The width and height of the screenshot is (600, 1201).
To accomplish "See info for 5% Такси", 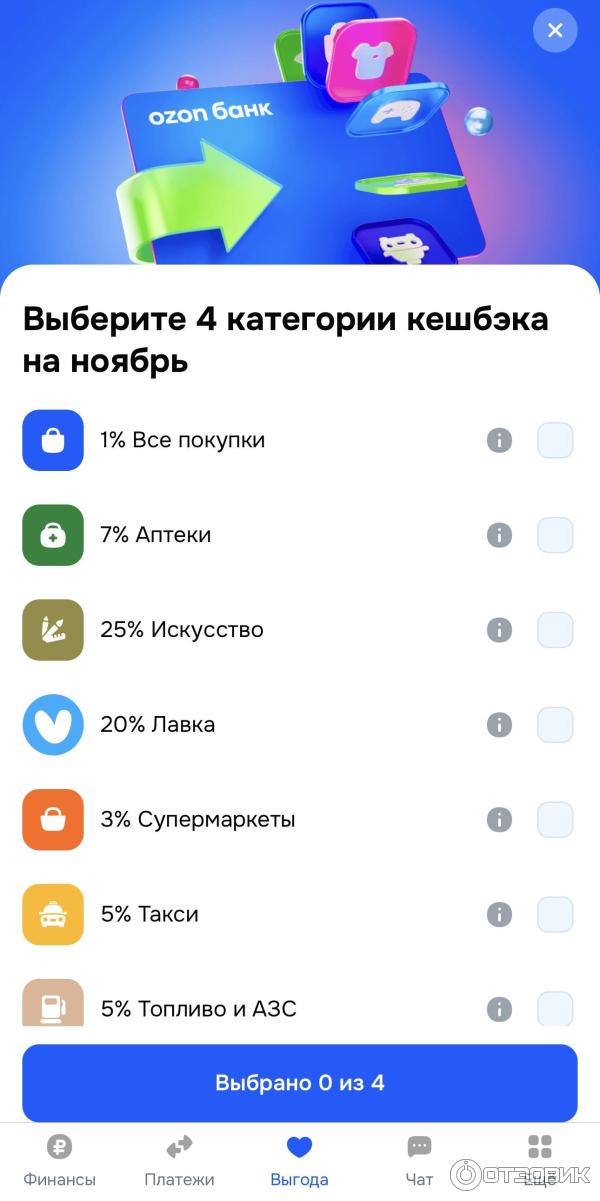I will 499,915.
